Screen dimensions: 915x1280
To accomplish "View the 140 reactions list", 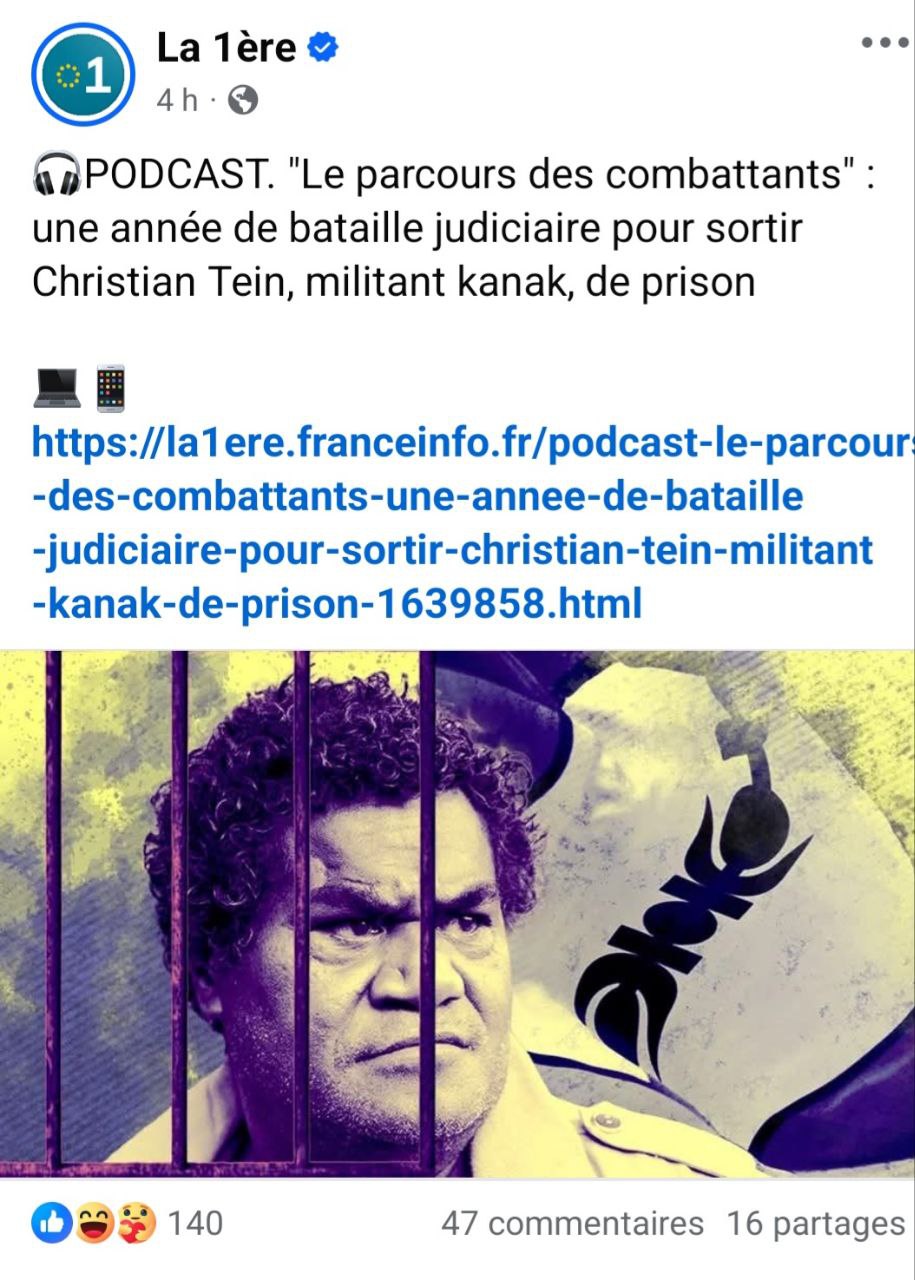I will [128, 1223].
